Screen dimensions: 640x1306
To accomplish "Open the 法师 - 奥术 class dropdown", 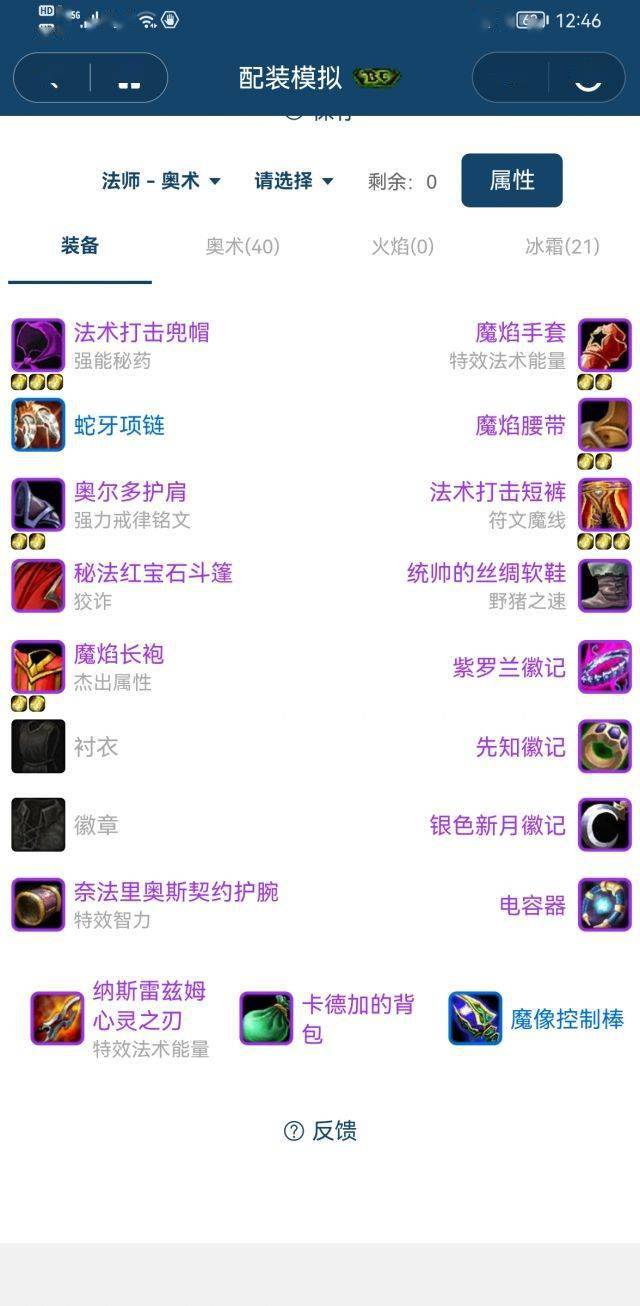I will coord(161,181).
